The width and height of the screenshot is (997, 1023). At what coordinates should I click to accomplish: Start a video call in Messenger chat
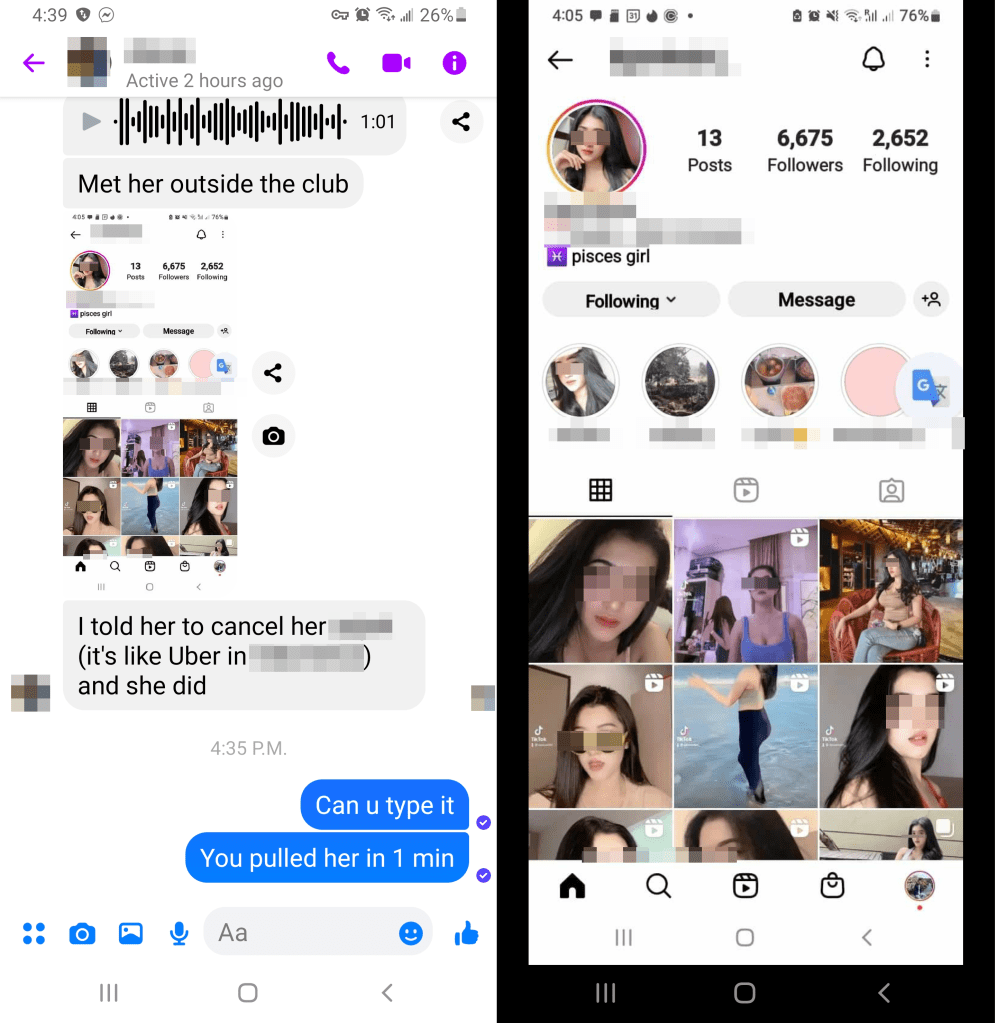click(396, 63)
